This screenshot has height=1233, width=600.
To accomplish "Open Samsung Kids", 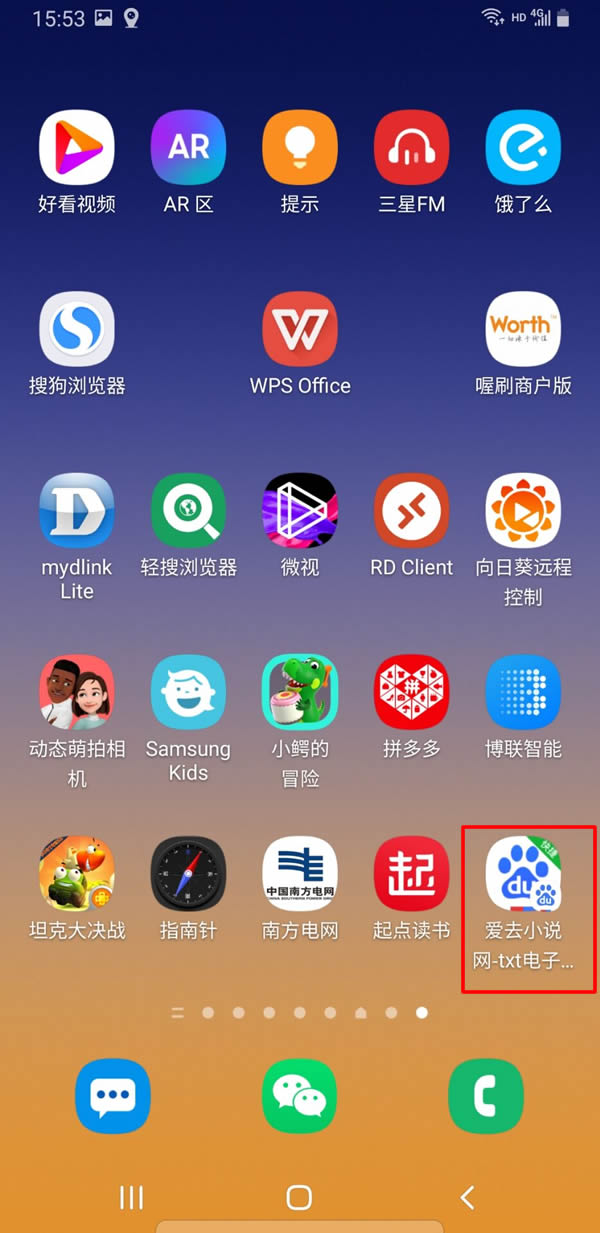I will tap(189, 692).
